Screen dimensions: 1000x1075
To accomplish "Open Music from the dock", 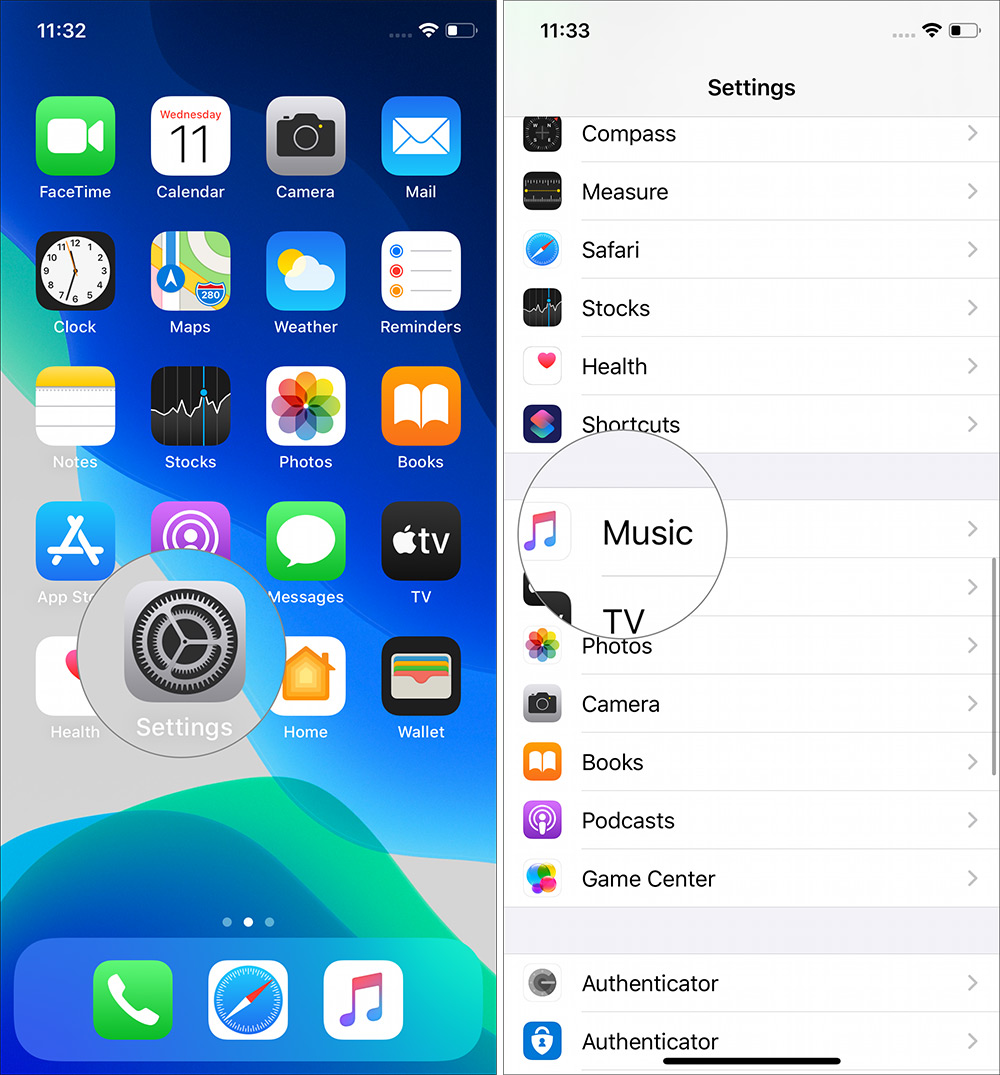I will point(363,999).
